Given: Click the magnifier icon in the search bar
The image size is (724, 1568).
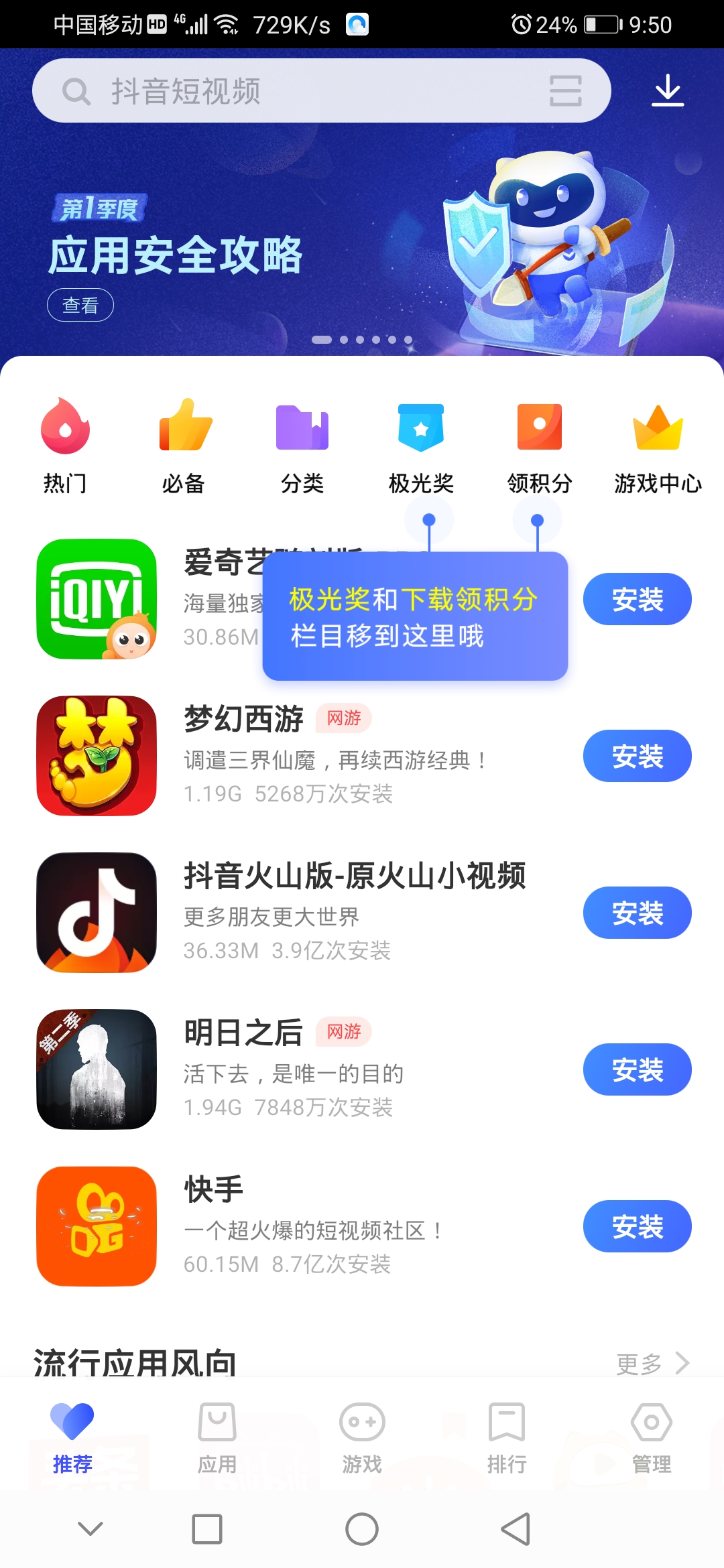Looking at the screenshot, I should [76, 90].
